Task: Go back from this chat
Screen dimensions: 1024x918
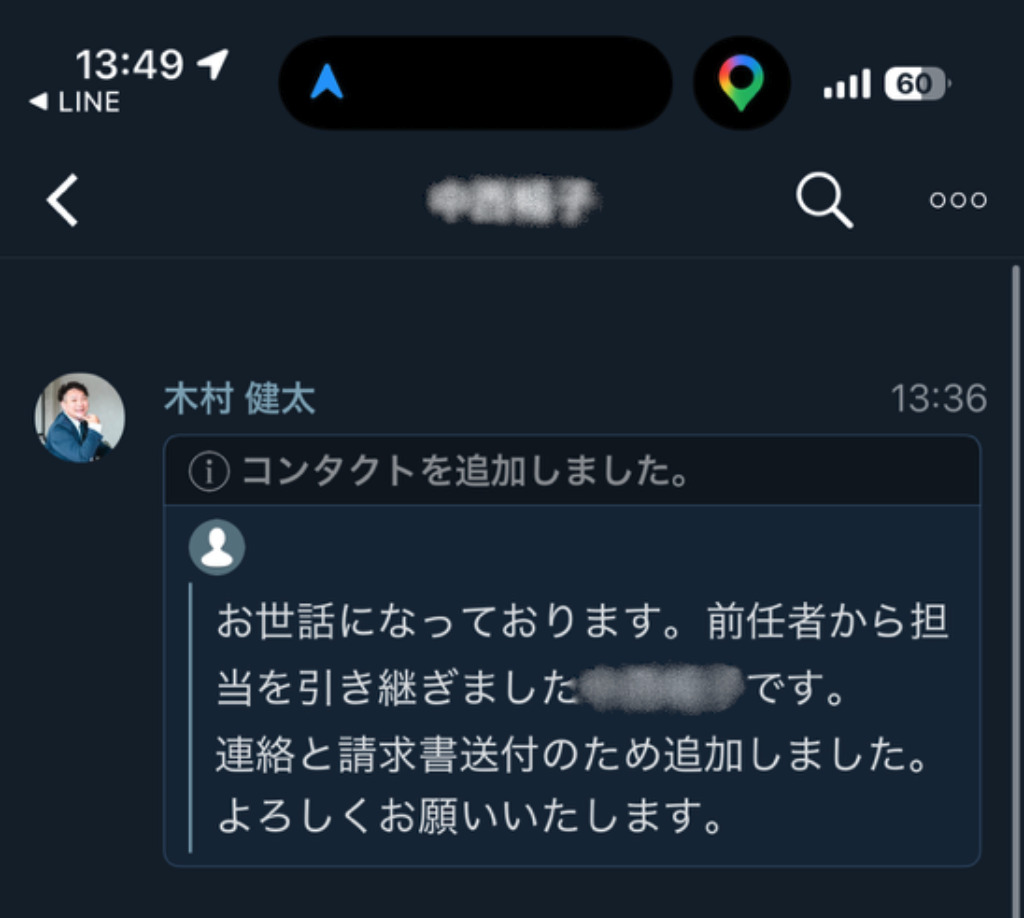Action: pyautogui.click(x=62, y=200)
